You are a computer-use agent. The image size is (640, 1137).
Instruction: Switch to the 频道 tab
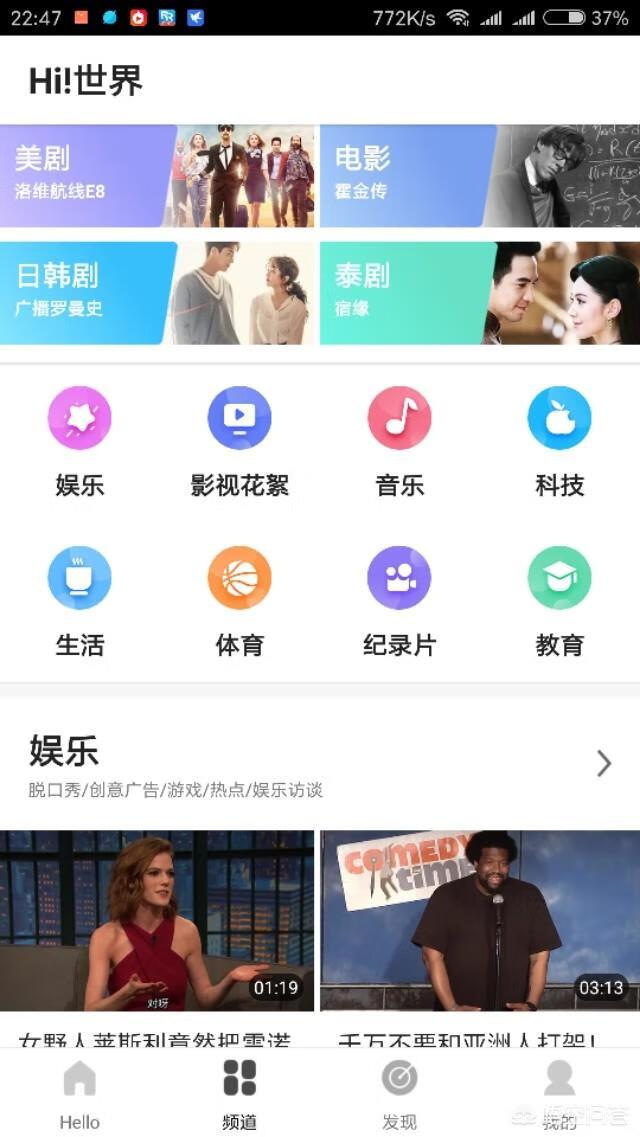(239, 1094)
